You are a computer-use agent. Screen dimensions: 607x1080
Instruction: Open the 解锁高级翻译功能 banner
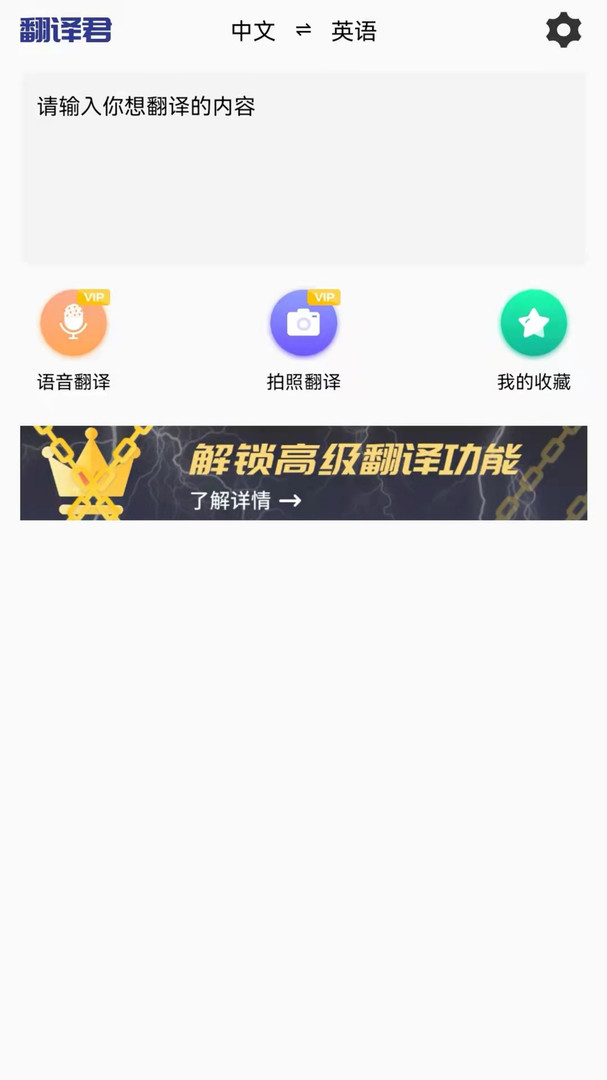coord(303,473)
